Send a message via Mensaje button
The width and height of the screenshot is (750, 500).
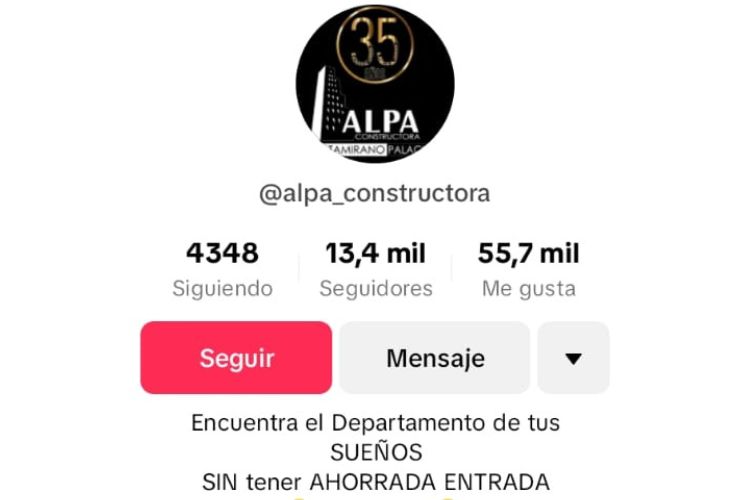pyautogui.click(x=435, y=358)
